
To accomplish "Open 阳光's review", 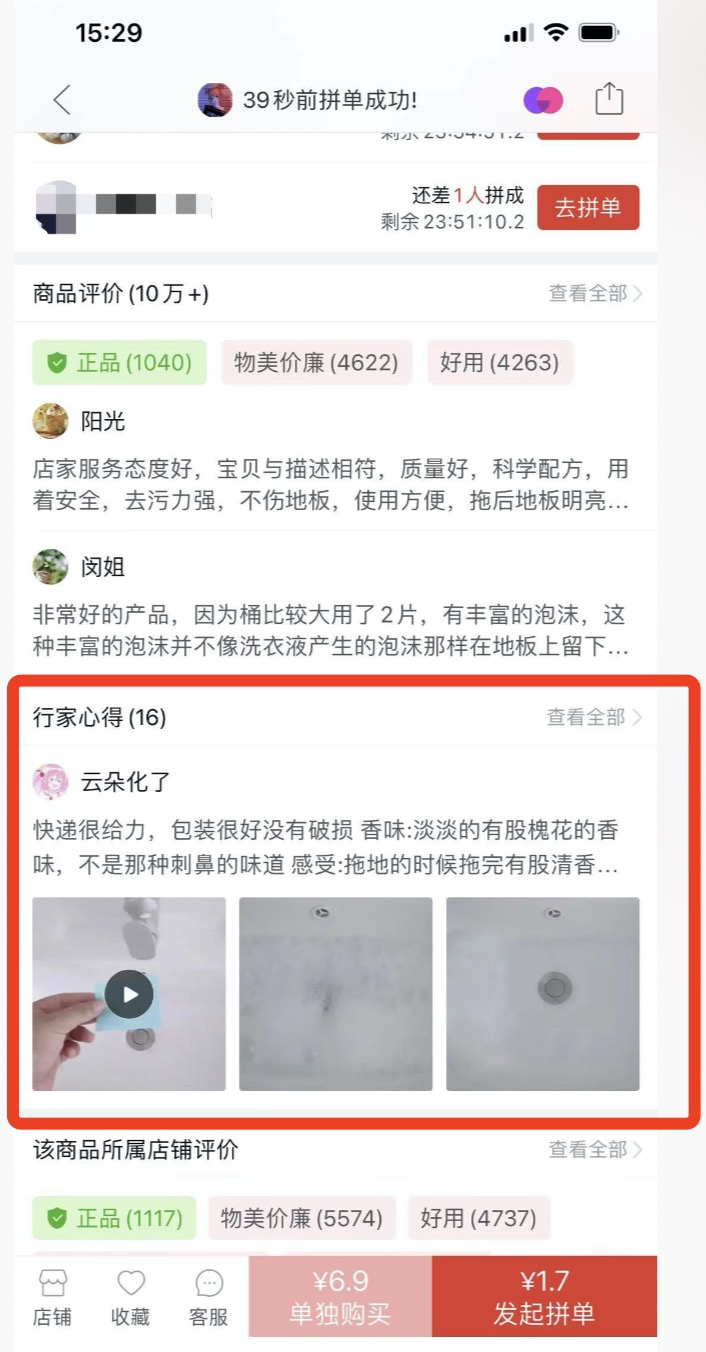I will tap(330, 484).
